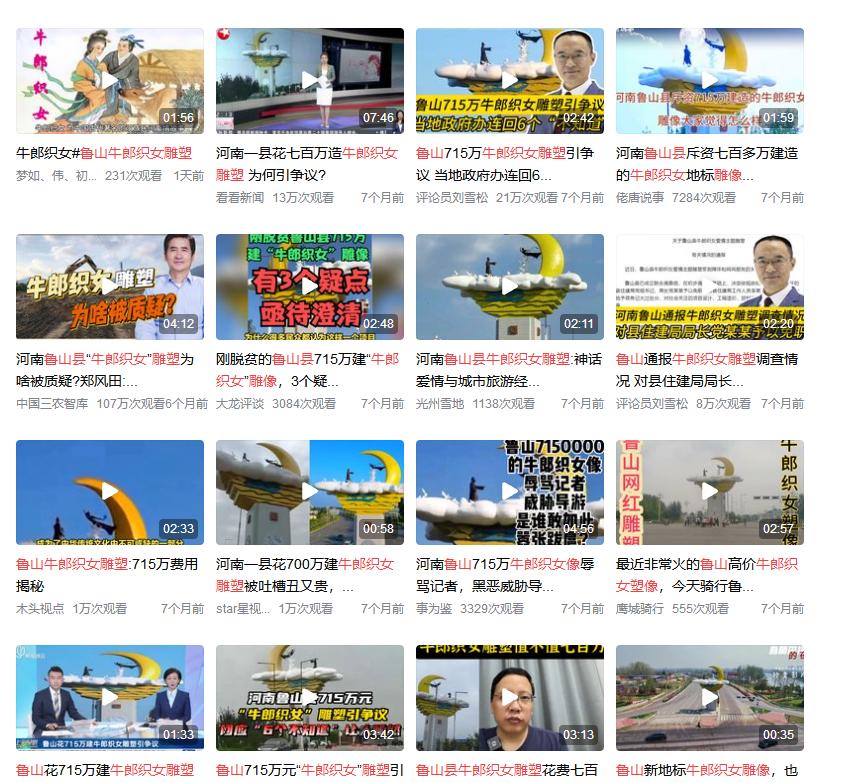Open 大龙评谈's video about 3个疑点
The image size is (868, 783).
coord(310,287)
